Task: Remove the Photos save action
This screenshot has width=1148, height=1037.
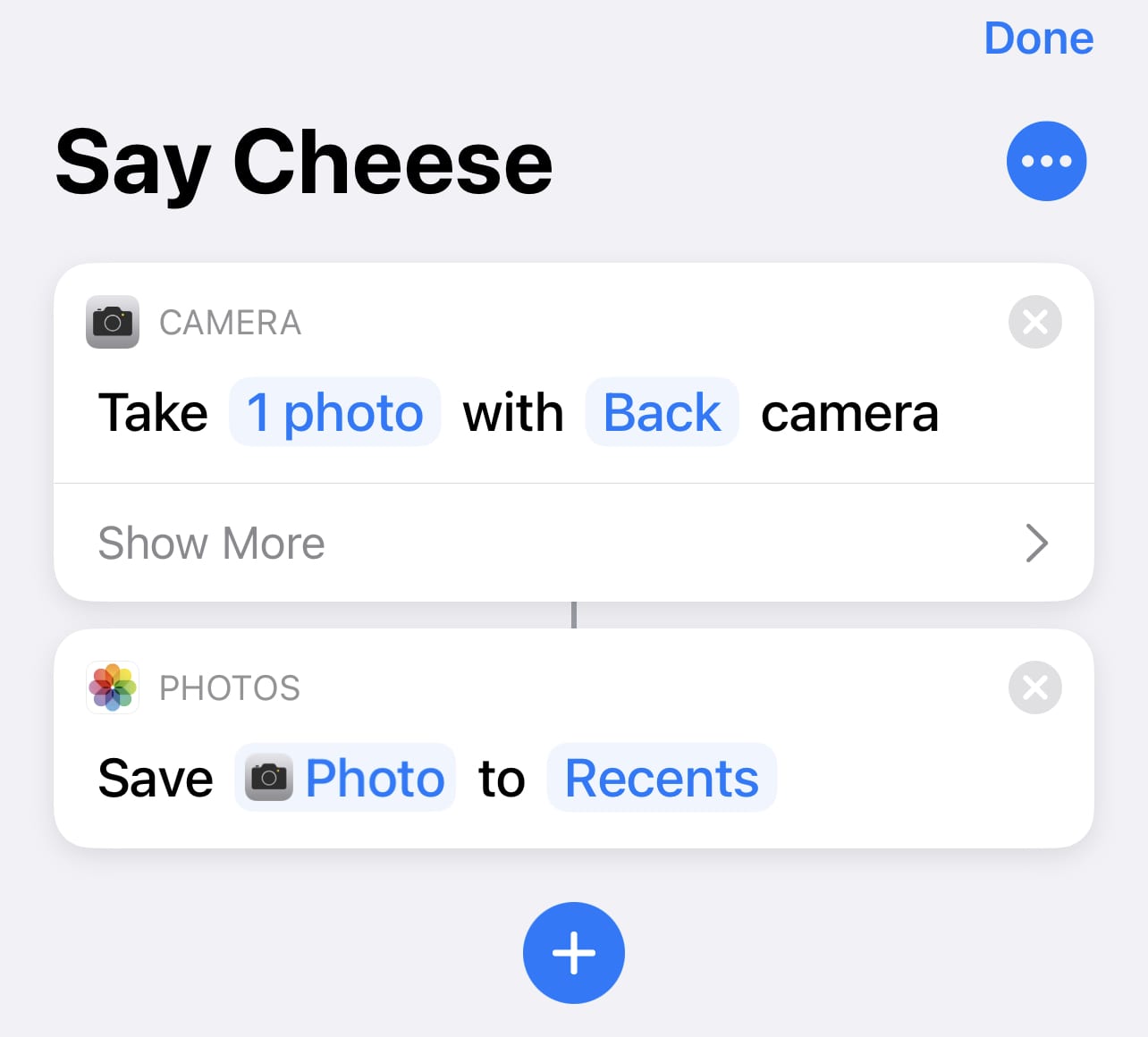Action: pyautogui.click(x=1034, y=687)
